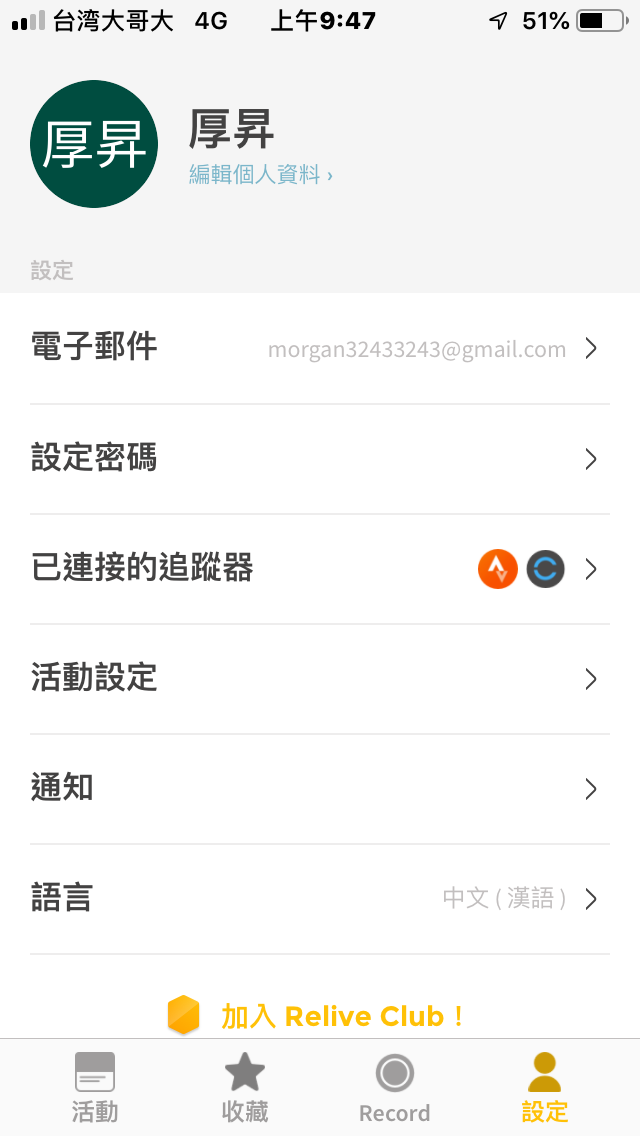Tap 編輯個人資料 to edit profile

click(x=260, y=175)
